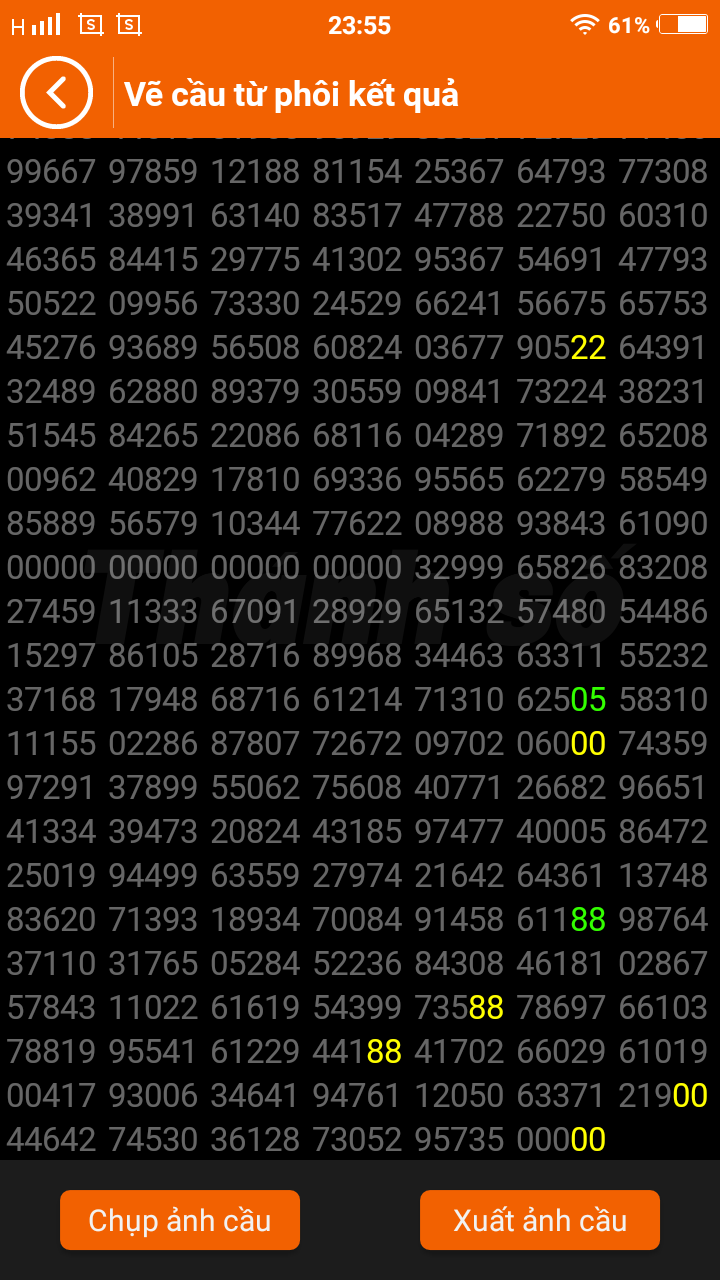Image resolution: width=720 pixels, height=1280 pixels.
Task: Tap the Chụp ảnh cầu button
Action: (180, 1220)
